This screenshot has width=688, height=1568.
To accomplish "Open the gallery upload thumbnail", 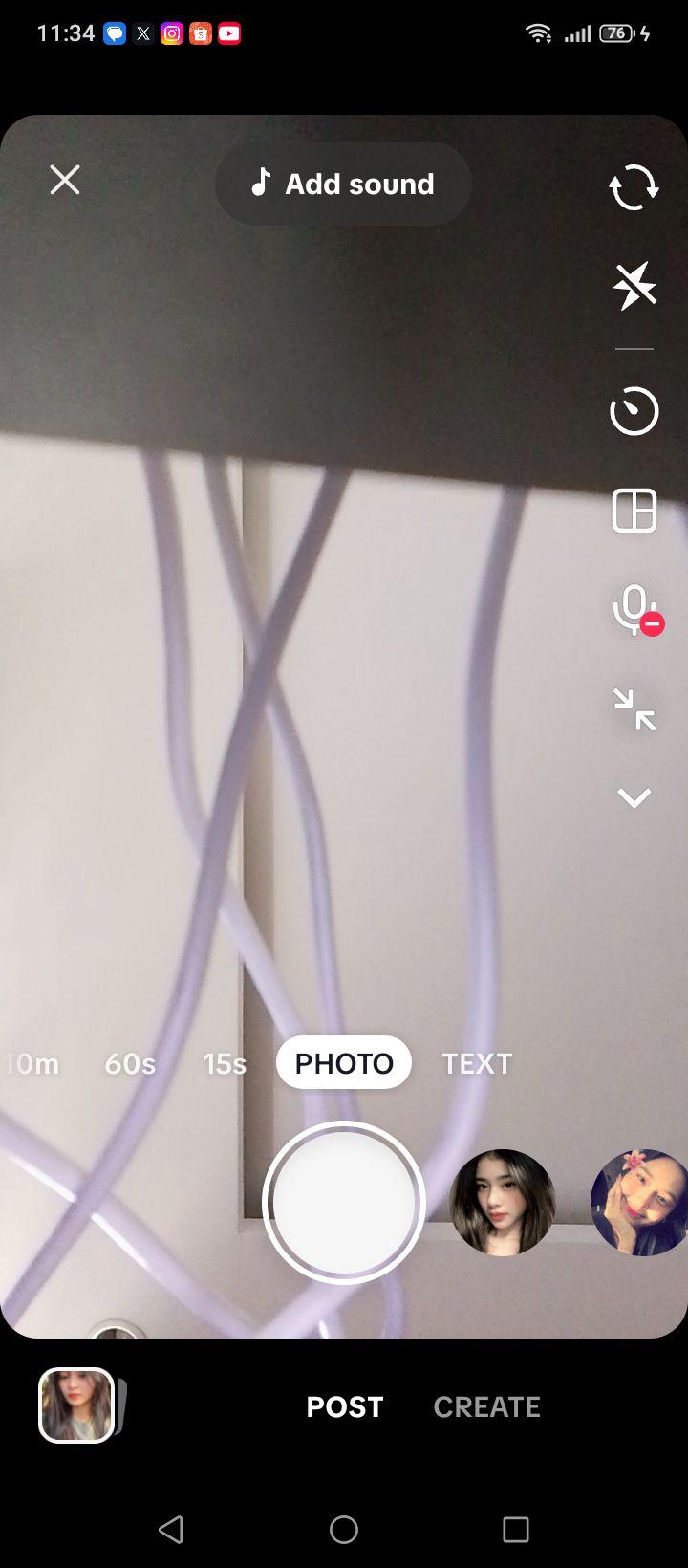I will coord(76,1405).
